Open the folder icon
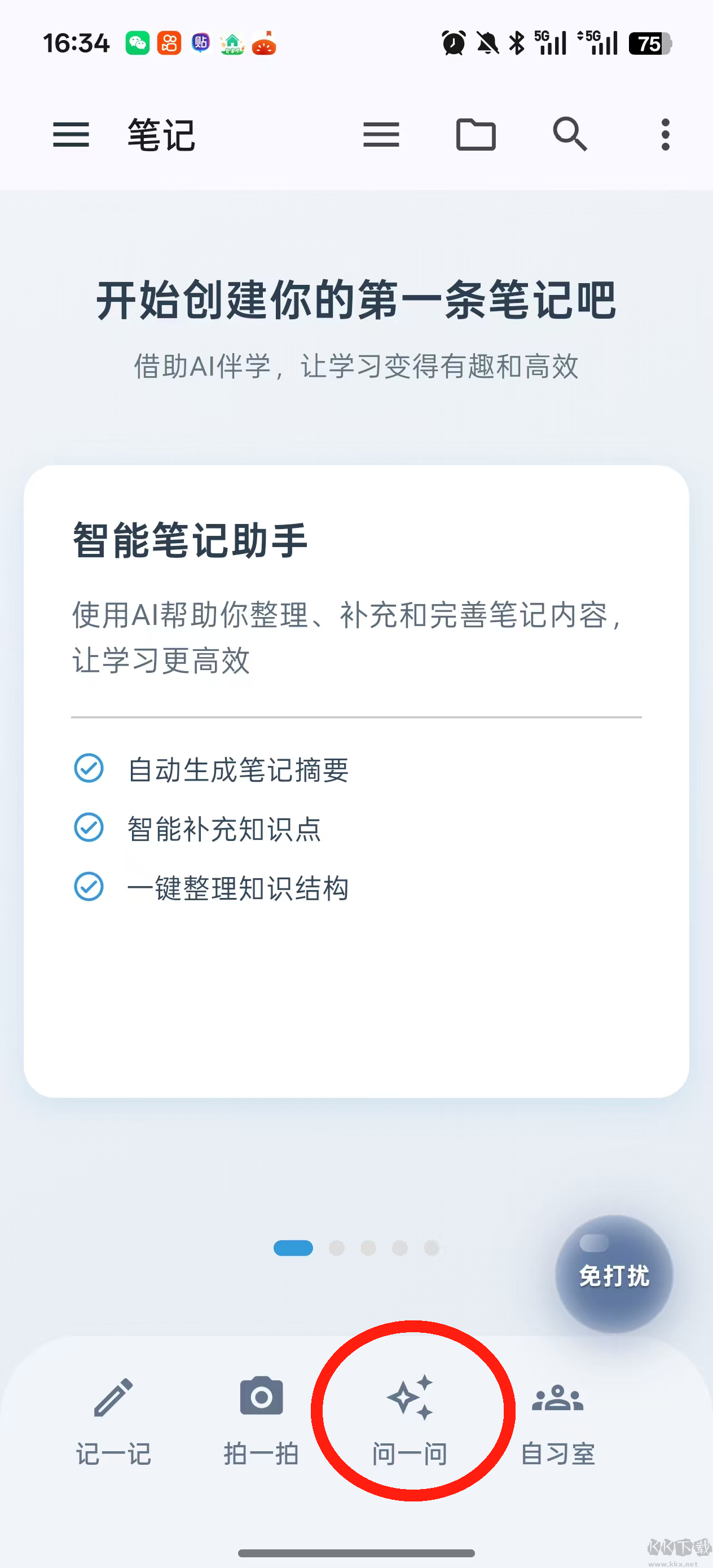 tap(476, 135)
